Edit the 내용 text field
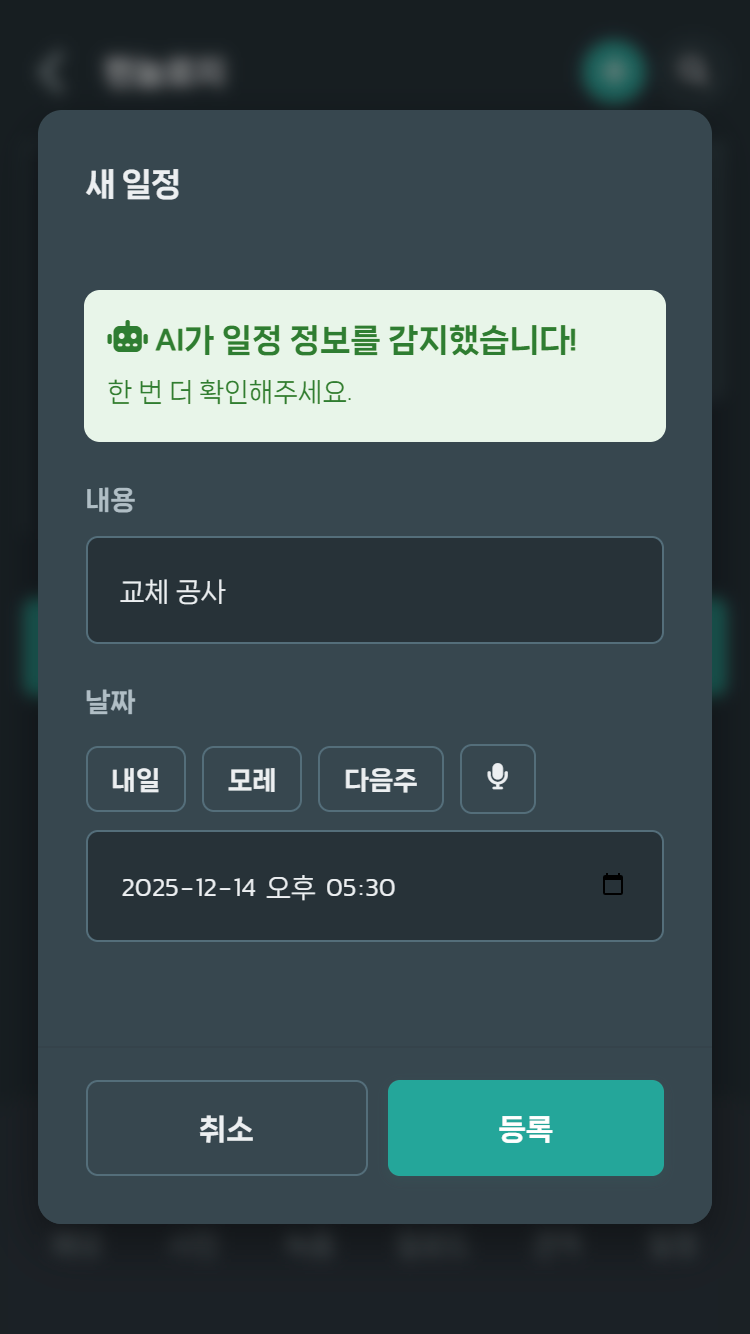Screen dimensions: 750x1334 (x=374, y=590)
